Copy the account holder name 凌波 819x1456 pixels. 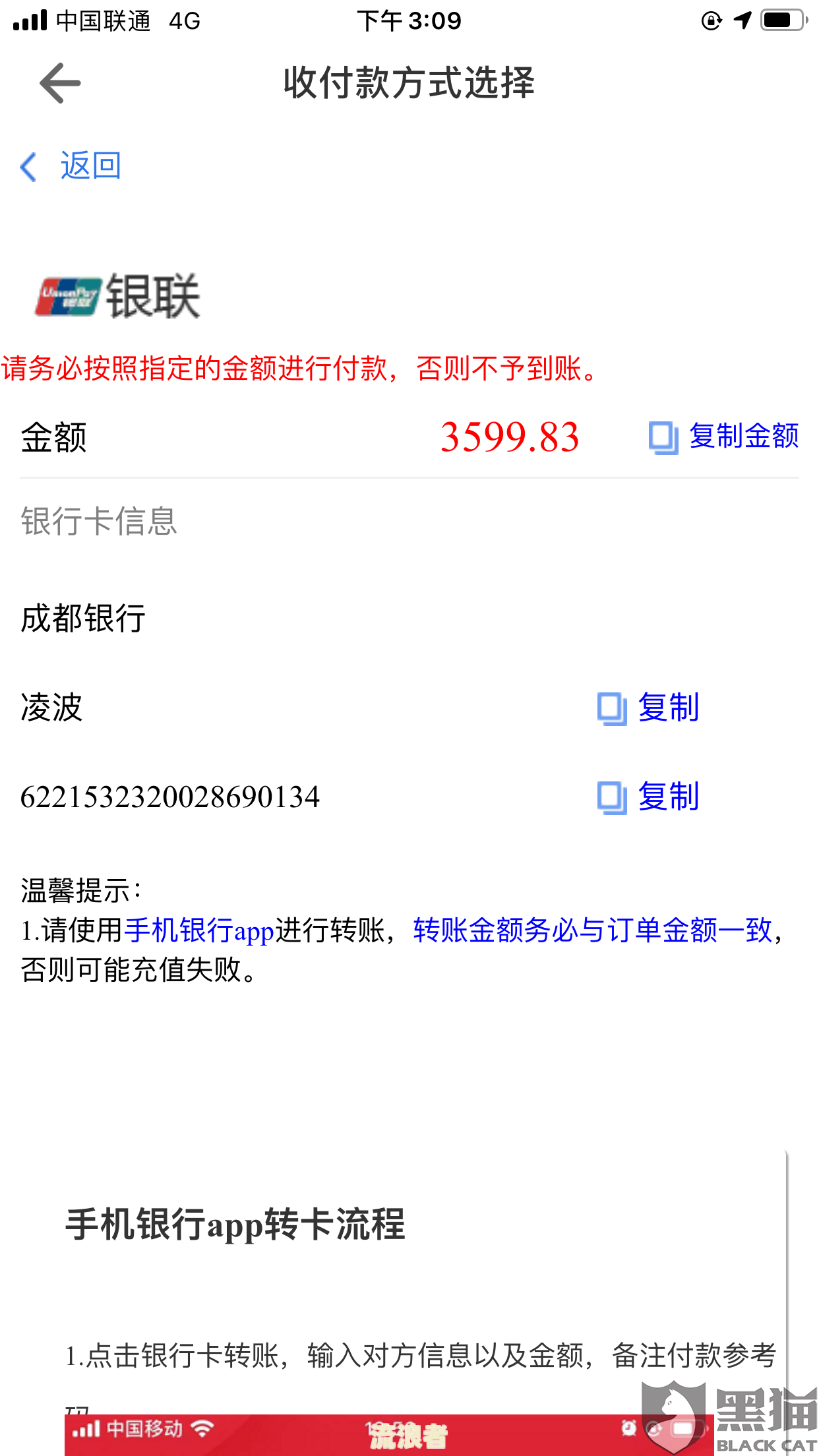(649, 708)
